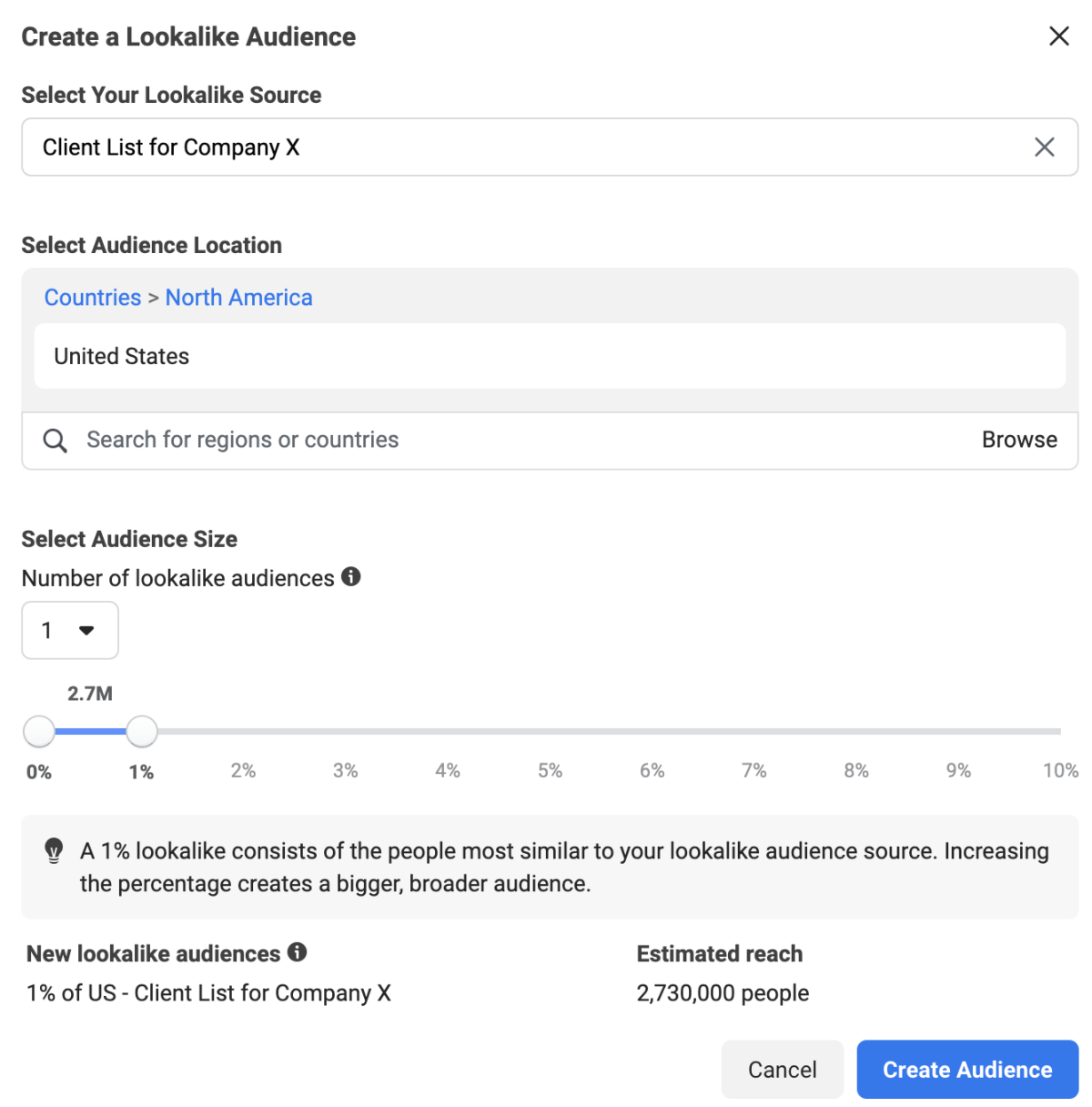Click the 1% handle on the audience size slider
1092x1107 pixels.
(141, 730)
